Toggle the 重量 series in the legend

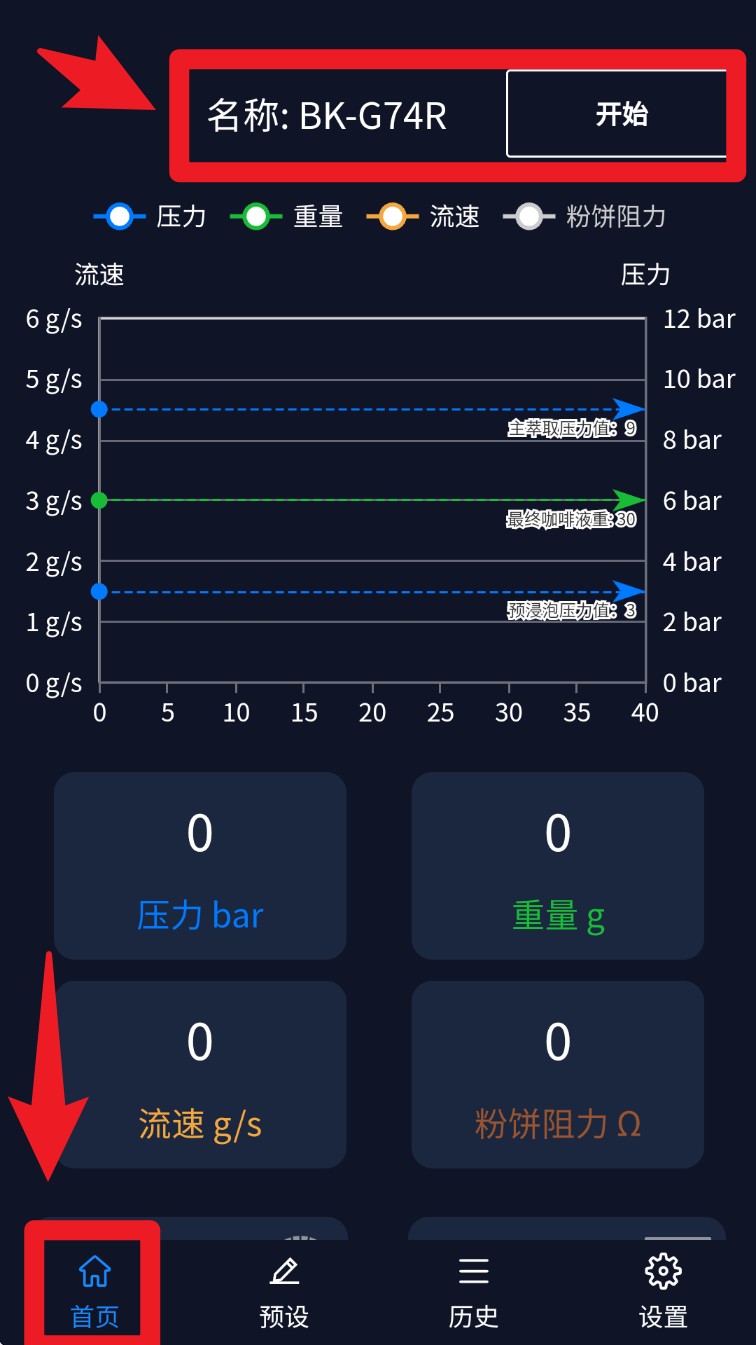(x=287, y=216)
